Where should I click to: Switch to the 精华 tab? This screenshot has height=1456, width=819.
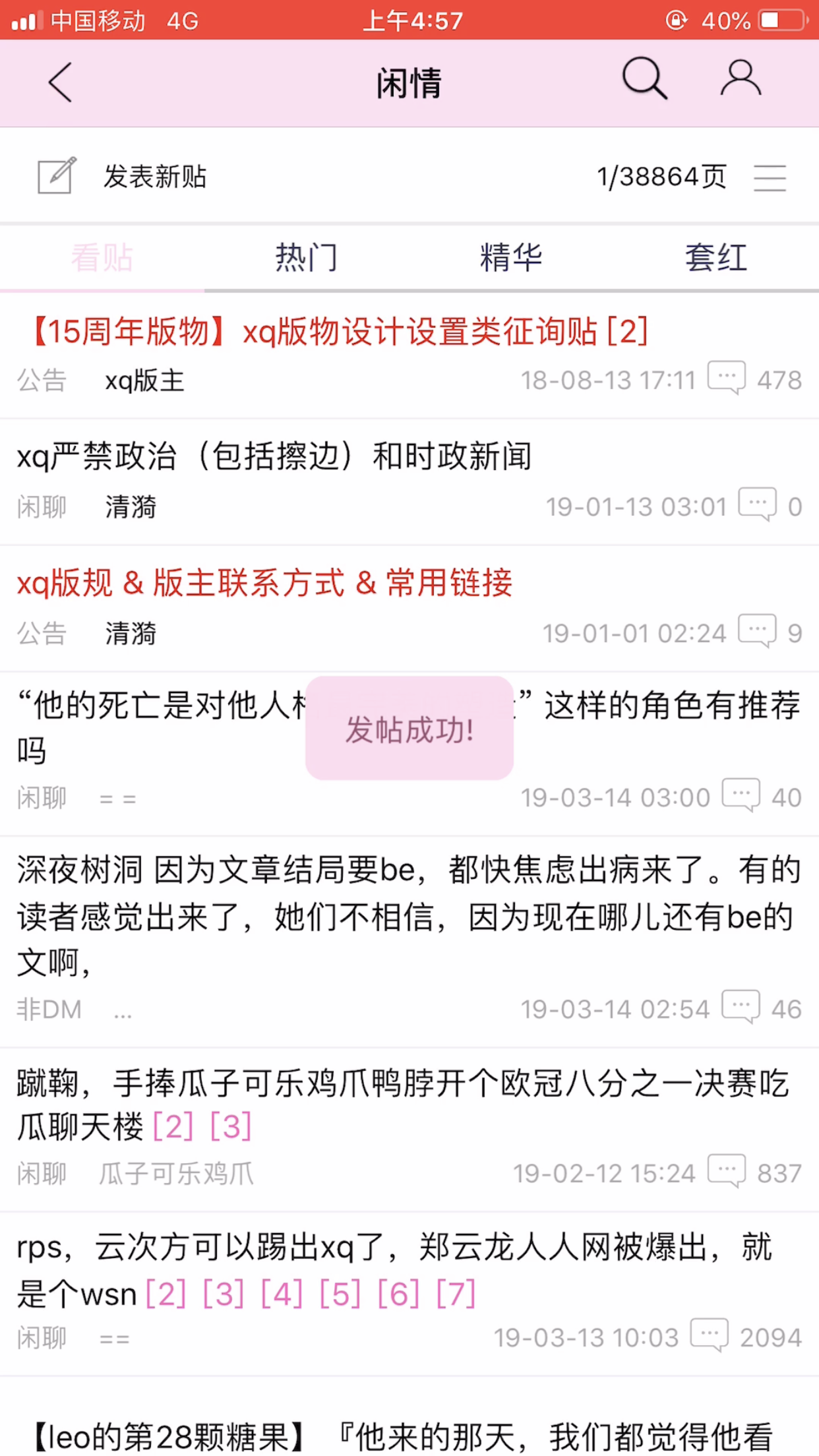pyautogui.click(x=511, y=258)
